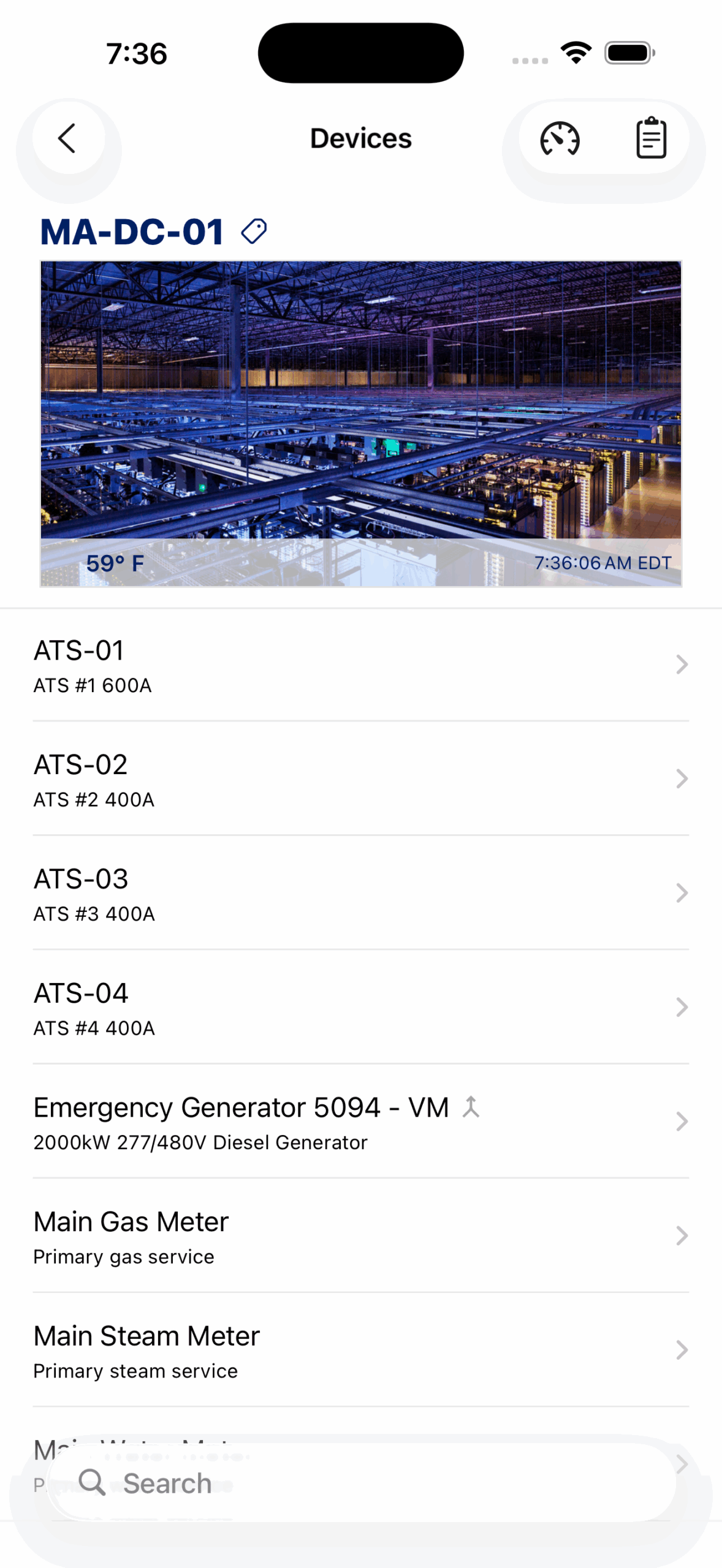Open the Main Steam Meter row
This screenshot has height=1568, width=722.
(x=360, y=1351)
